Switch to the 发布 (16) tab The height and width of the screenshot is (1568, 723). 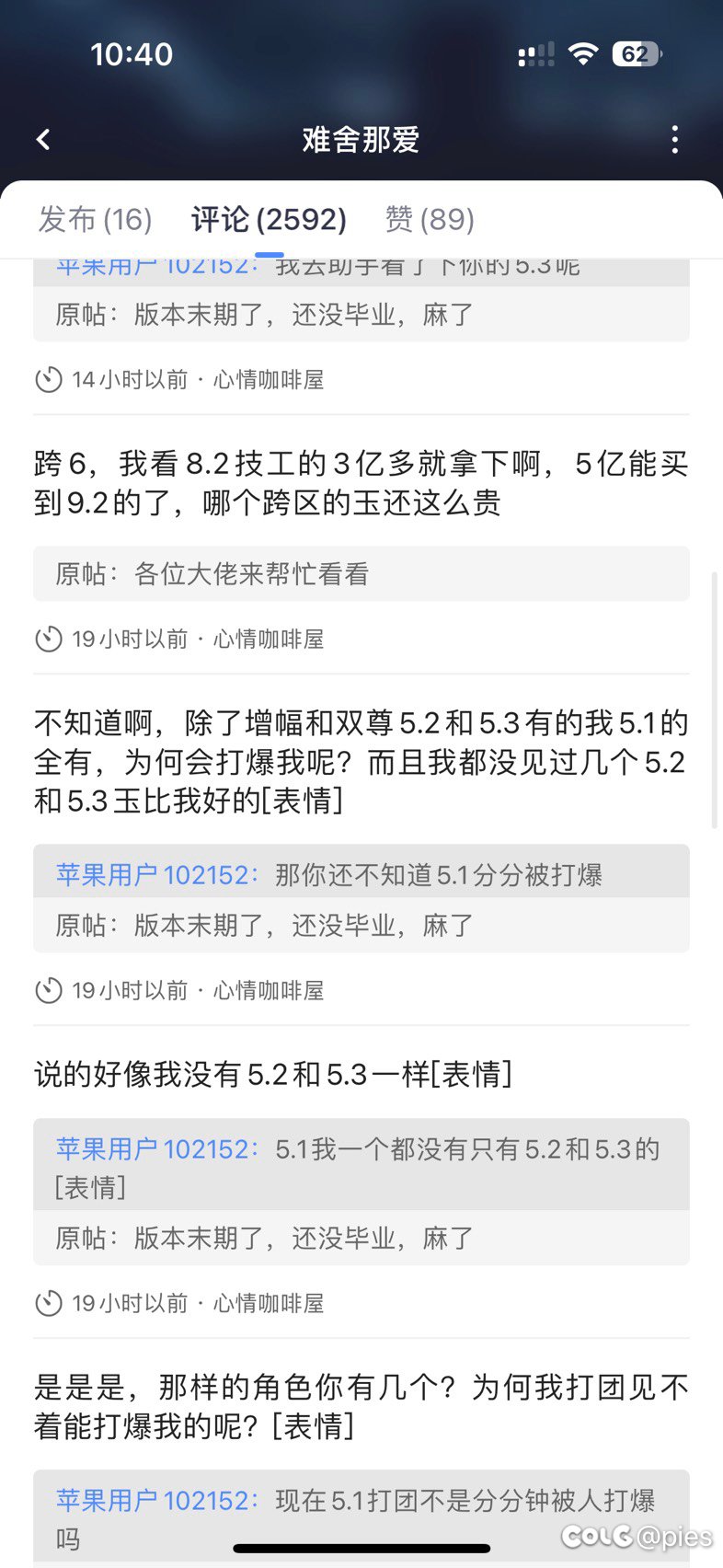point(95,220)
